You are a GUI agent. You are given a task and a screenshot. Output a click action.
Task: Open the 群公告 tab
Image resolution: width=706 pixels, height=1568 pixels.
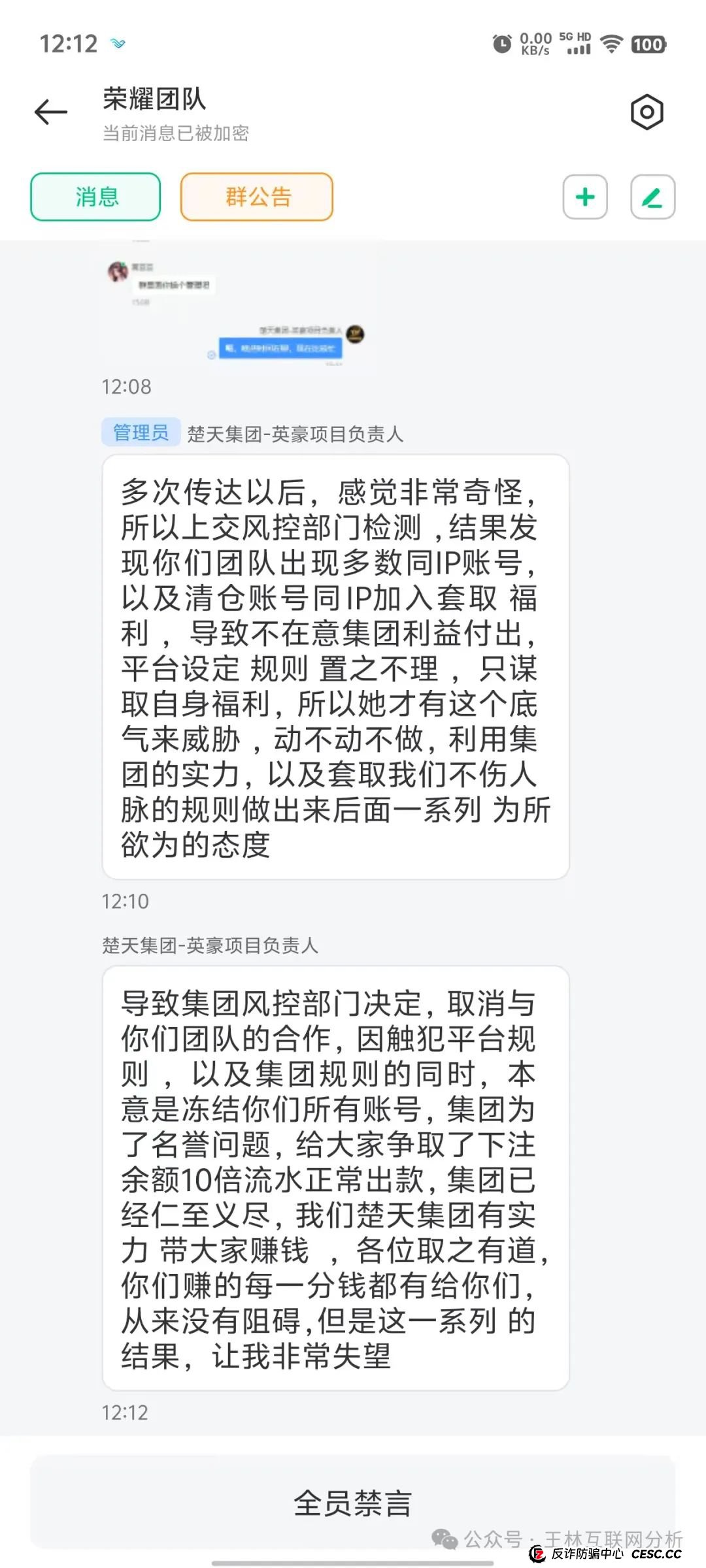coord(256,197)
